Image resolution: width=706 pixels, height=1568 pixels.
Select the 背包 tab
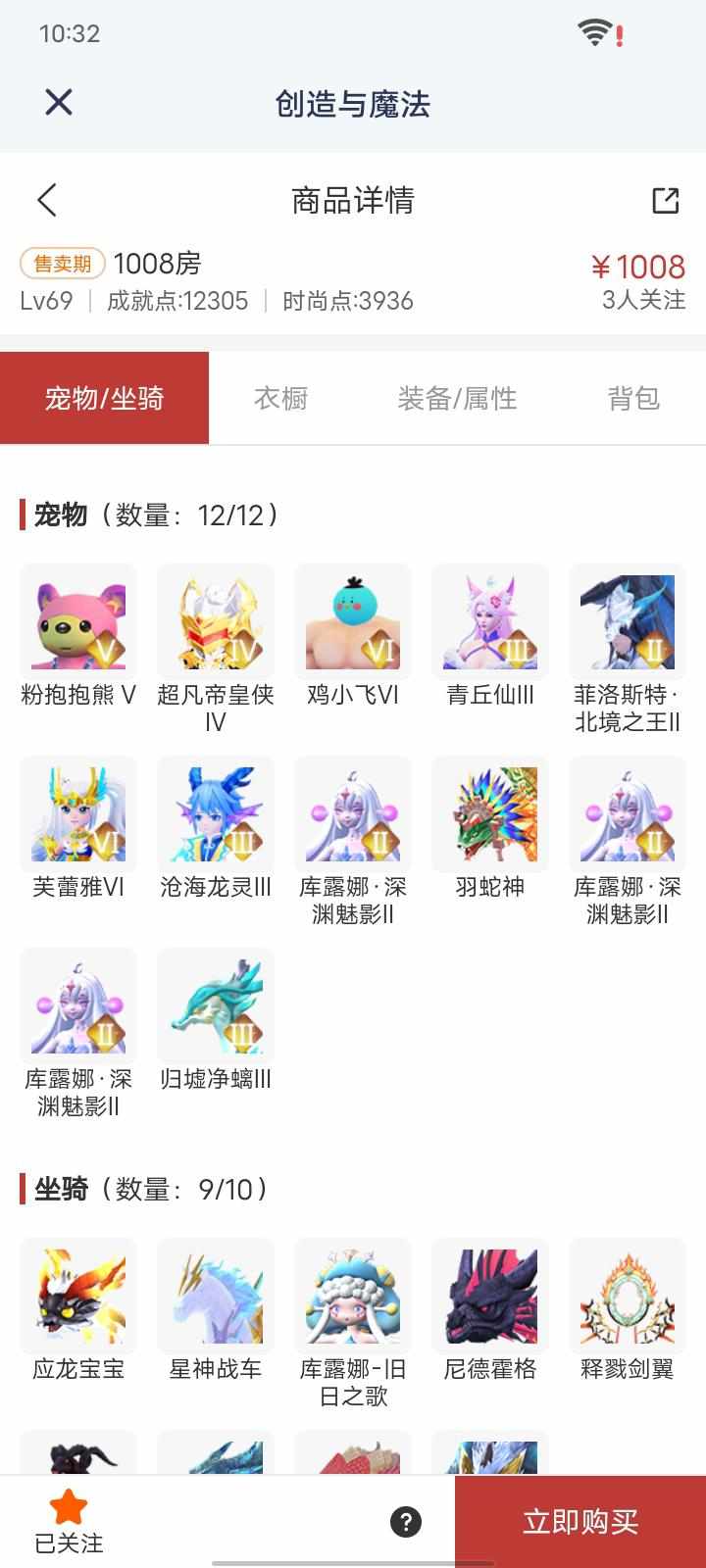tap(633, 398)
